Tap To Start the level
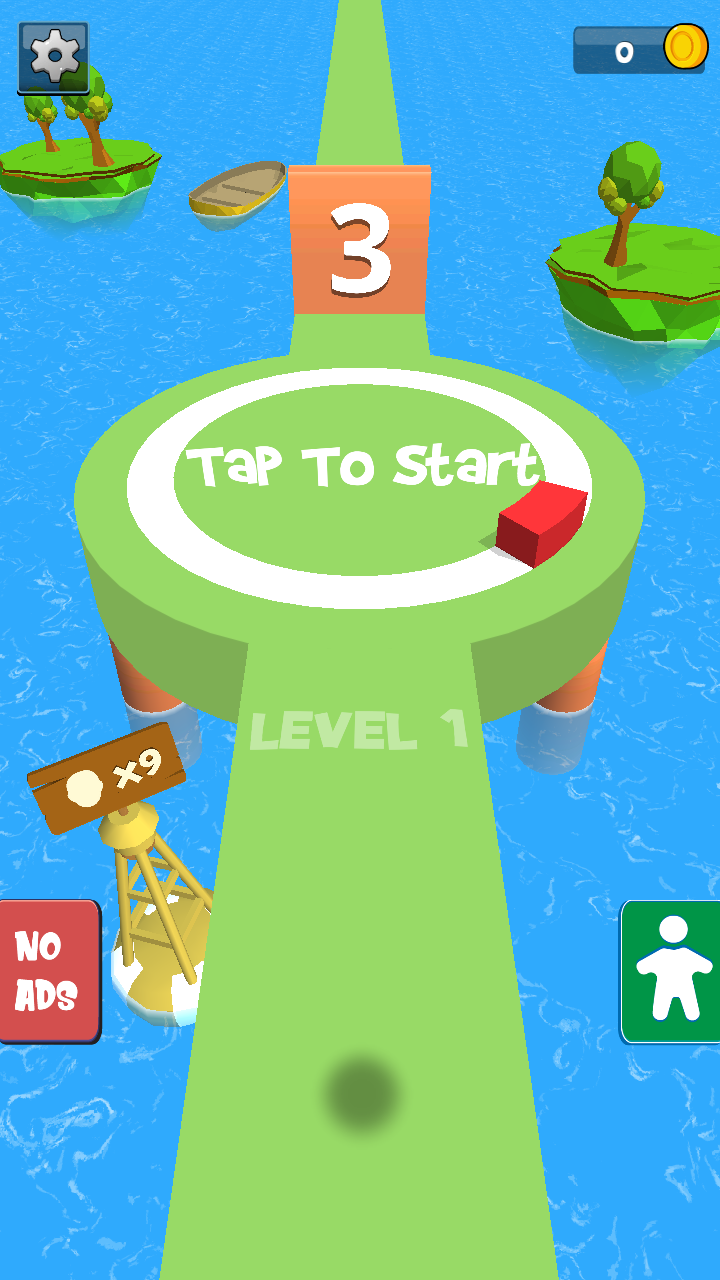This screenshot has width=720, height=1280. click(362, 466)
